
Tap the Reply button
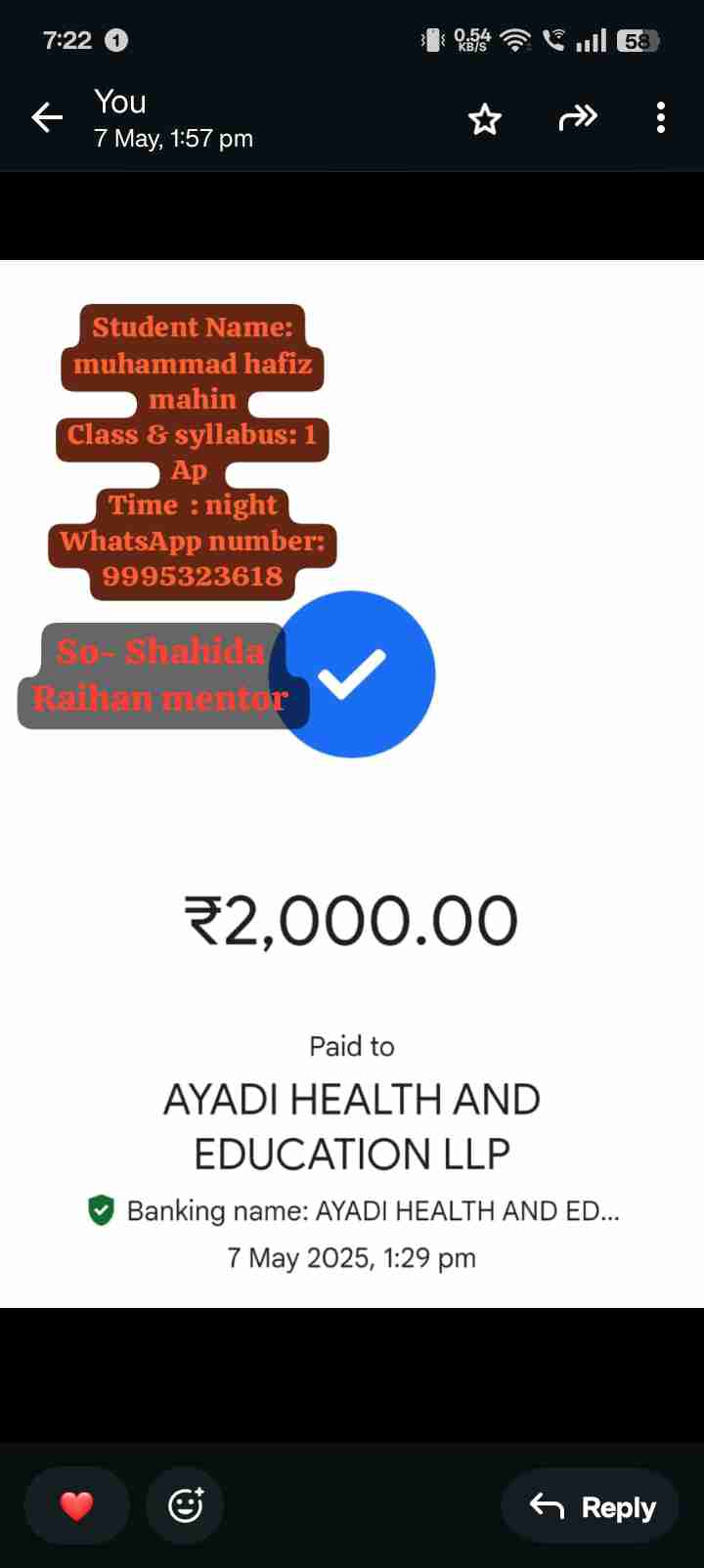[x=592, y=1506]
